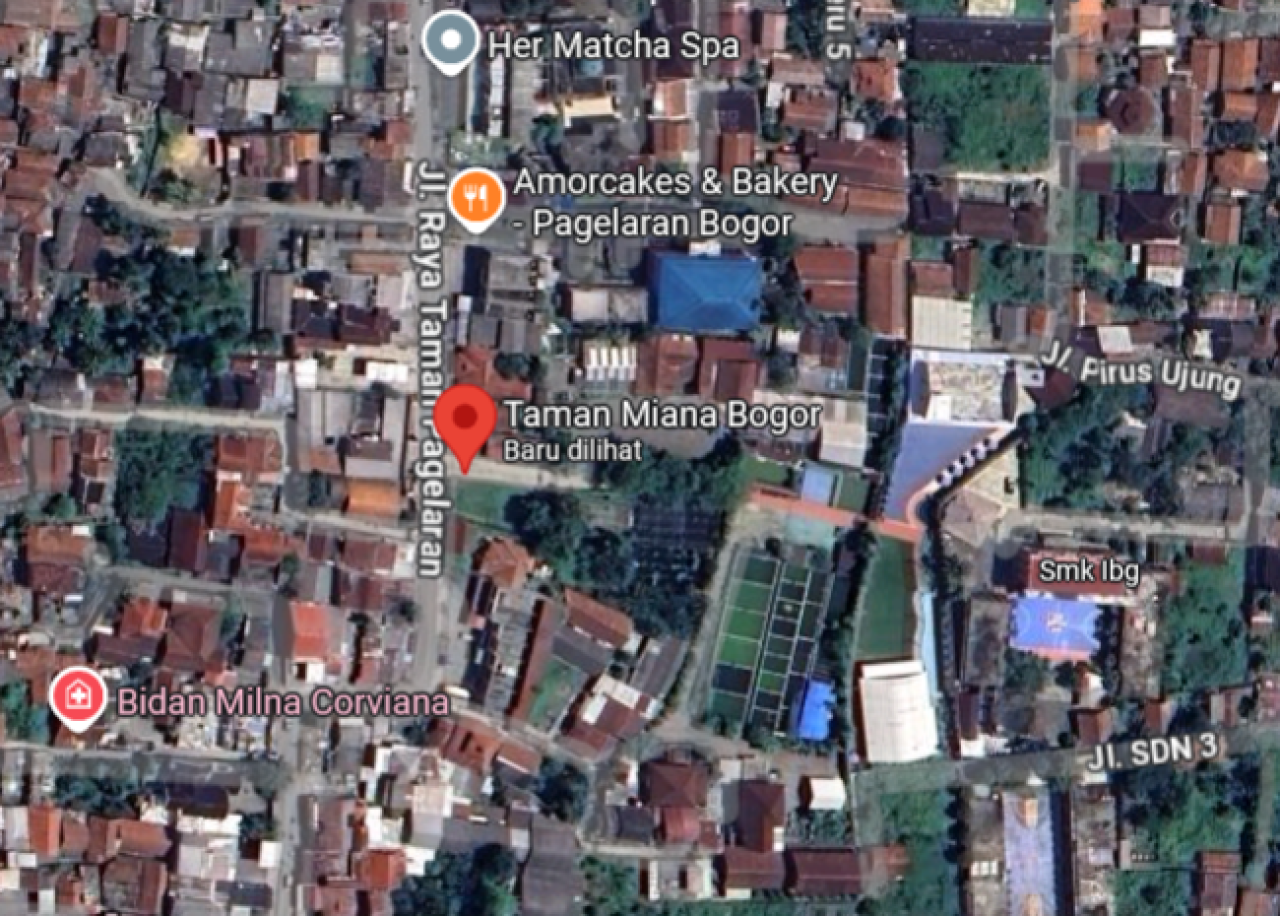Open the Her Matcha Spa map pin
This screenshot has height=916, width=1280.
tap(451, 41)
